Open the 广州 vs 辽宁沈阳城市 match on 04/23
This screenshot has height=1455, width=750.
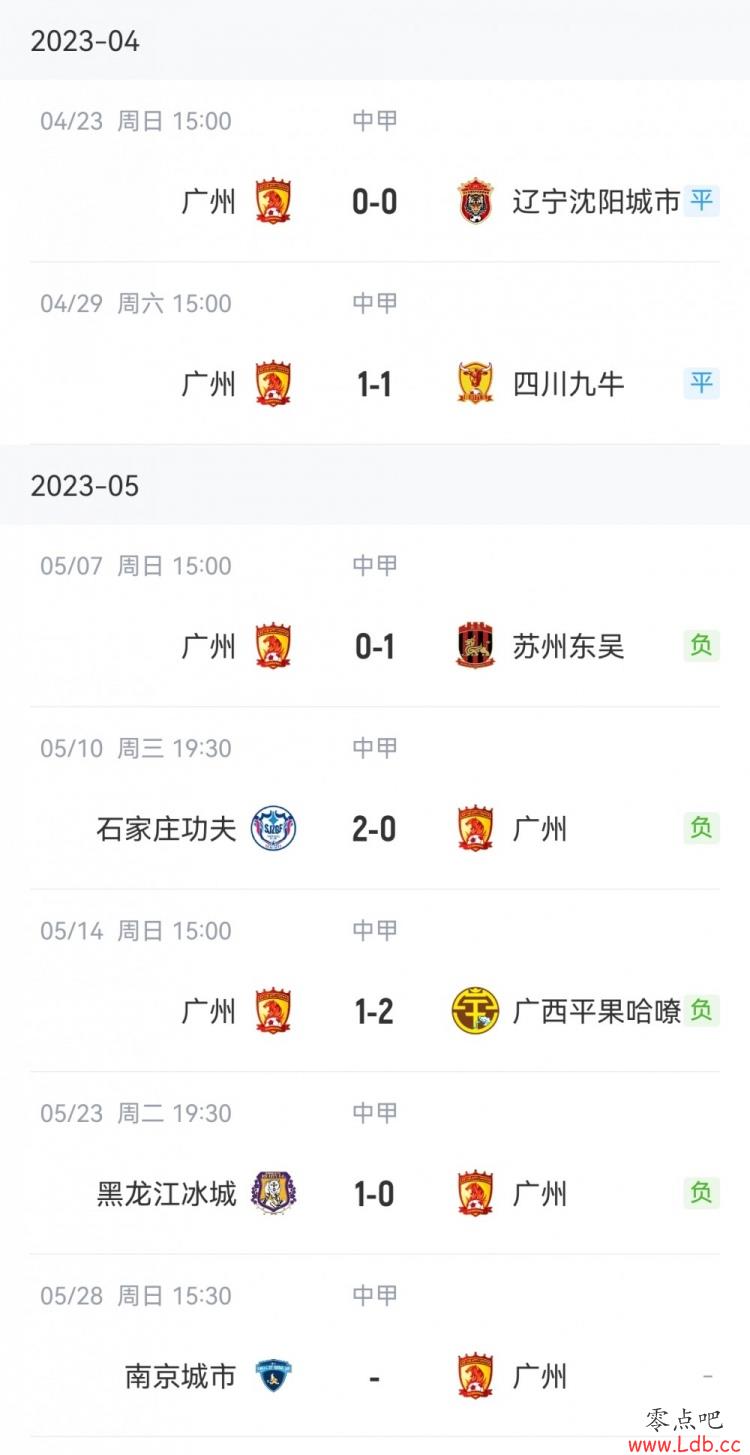pos(375,172)
